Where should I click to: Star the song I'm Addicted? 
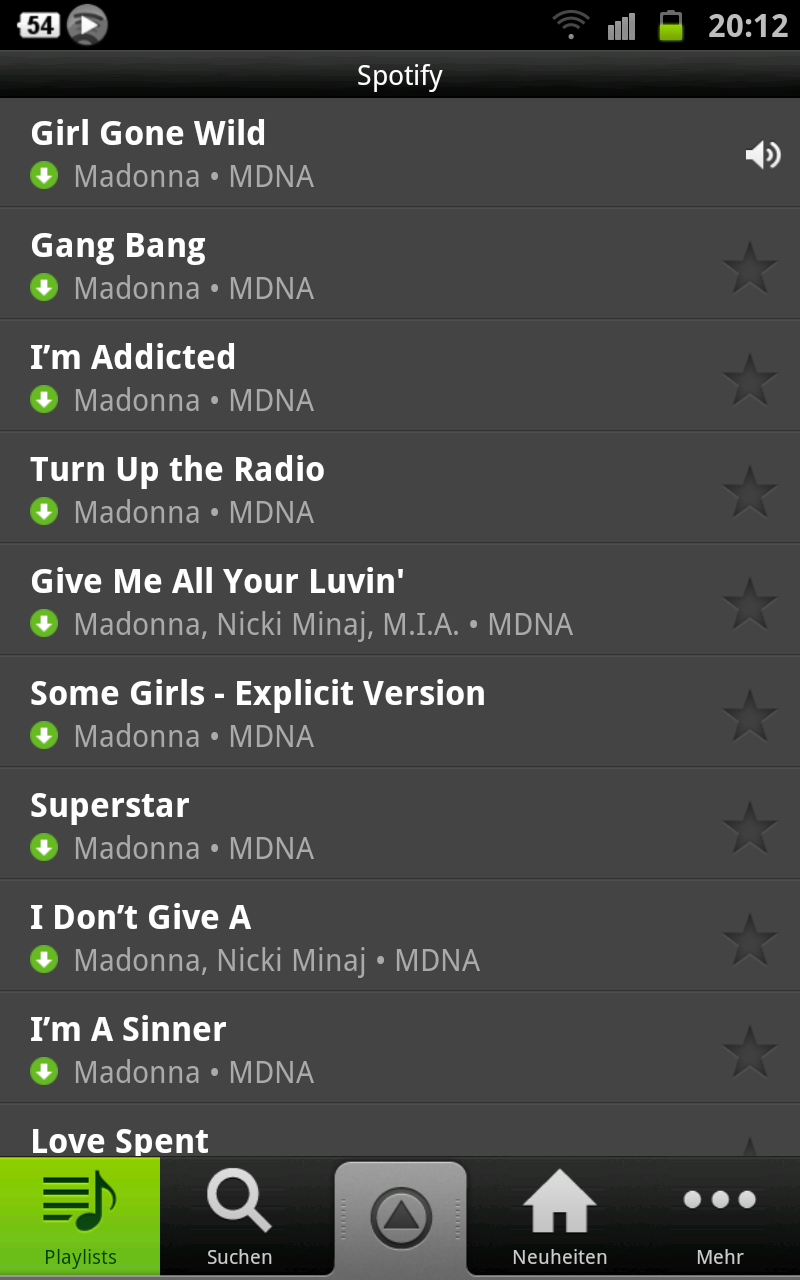pyautogui.click(x=749, y=379)
